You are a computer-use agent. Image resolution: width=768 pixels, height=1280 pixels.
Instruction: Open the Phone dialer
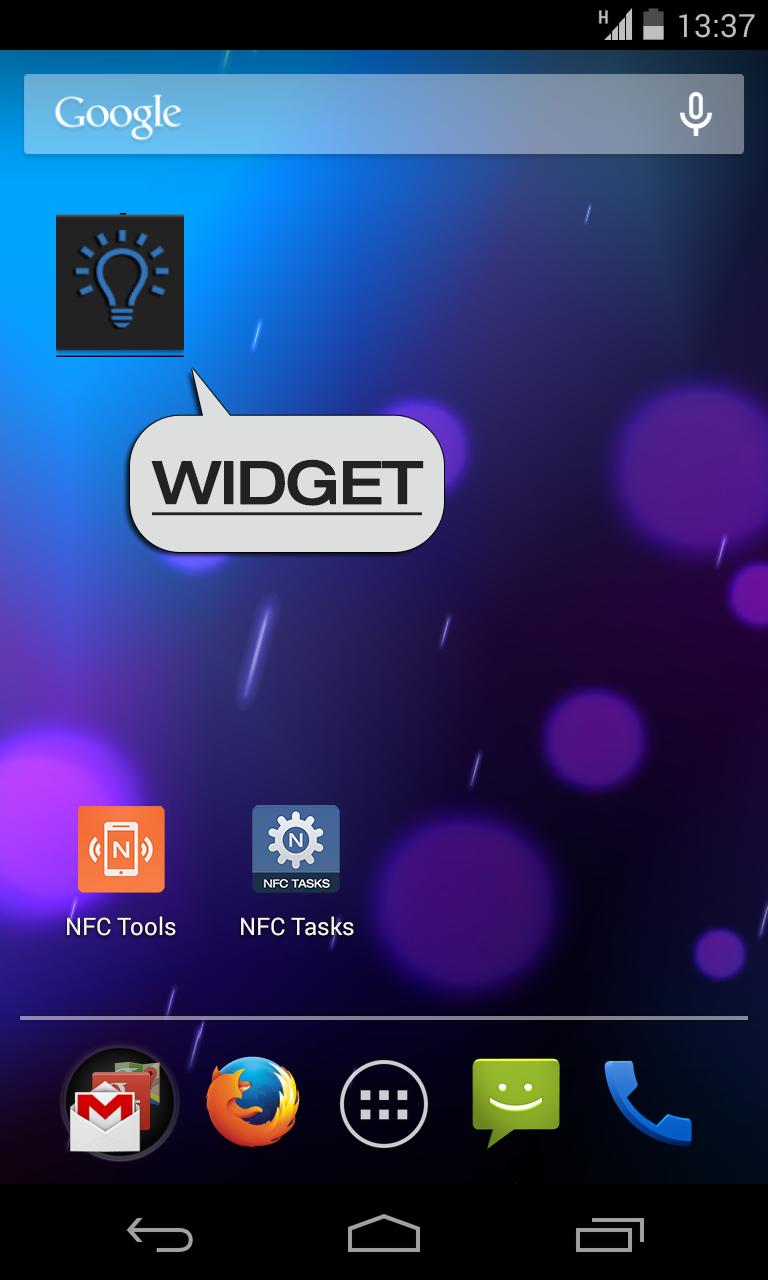[x=647, y=1103]
